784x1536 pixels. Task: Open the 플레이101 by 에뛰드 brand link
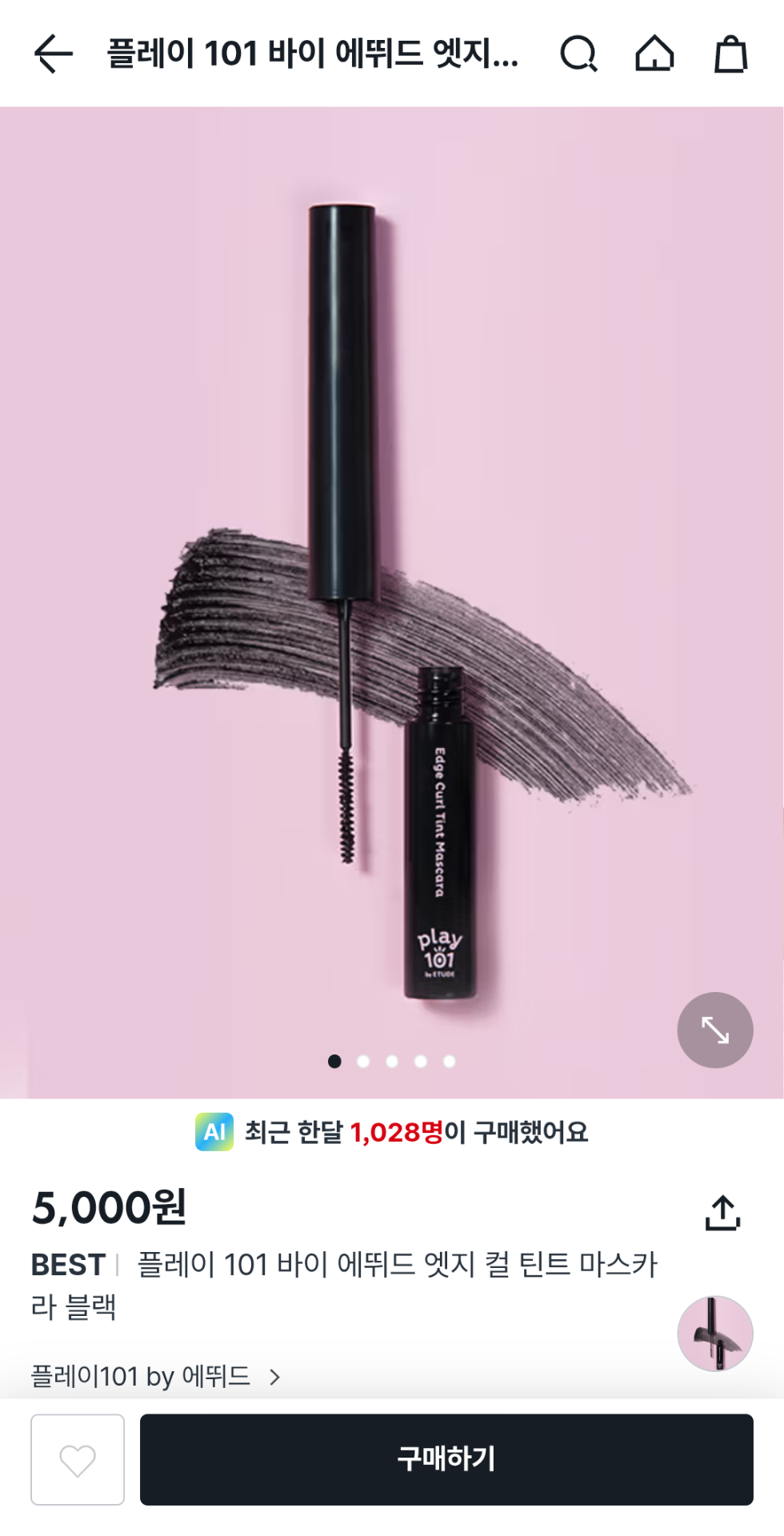(155, 1376)
